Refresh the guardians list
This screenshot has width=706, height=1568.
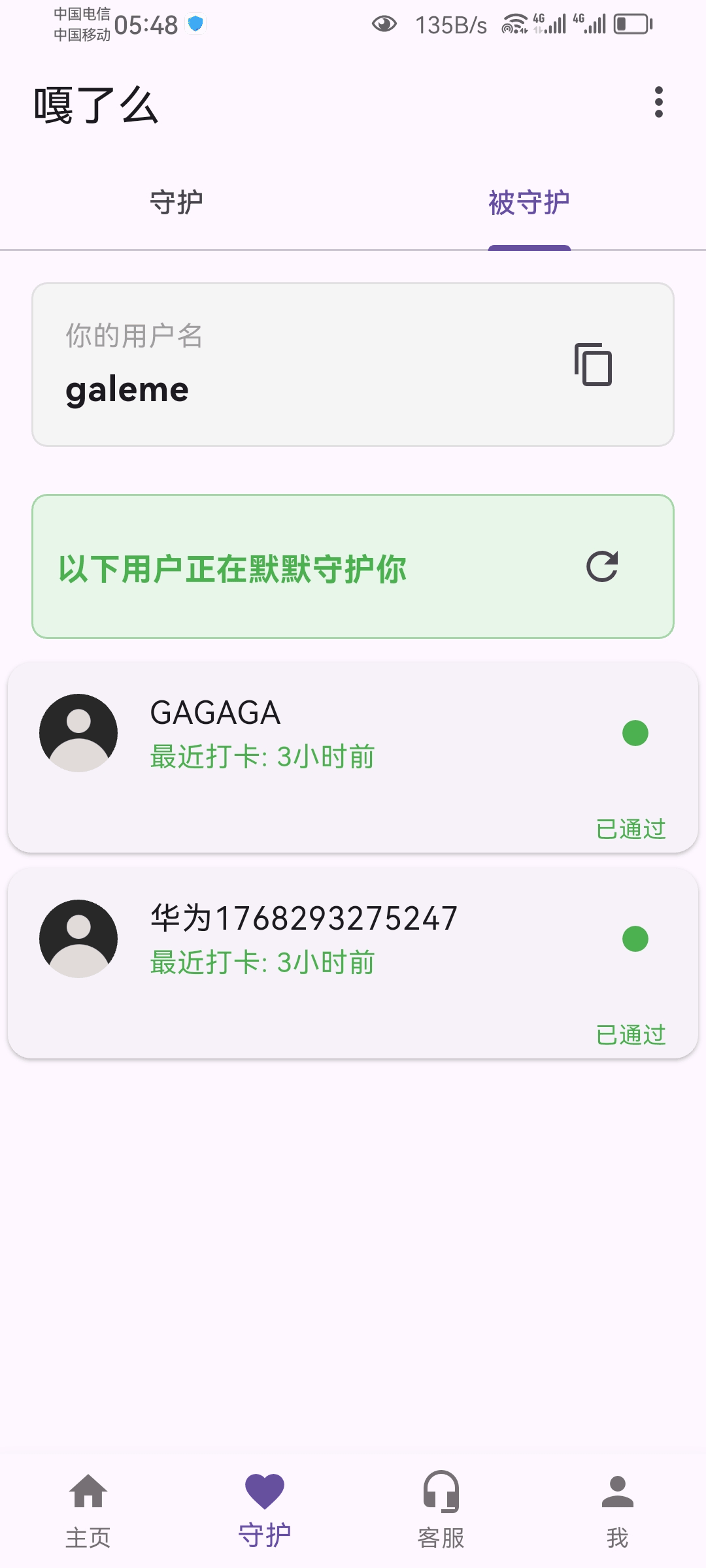pos(603,568)
